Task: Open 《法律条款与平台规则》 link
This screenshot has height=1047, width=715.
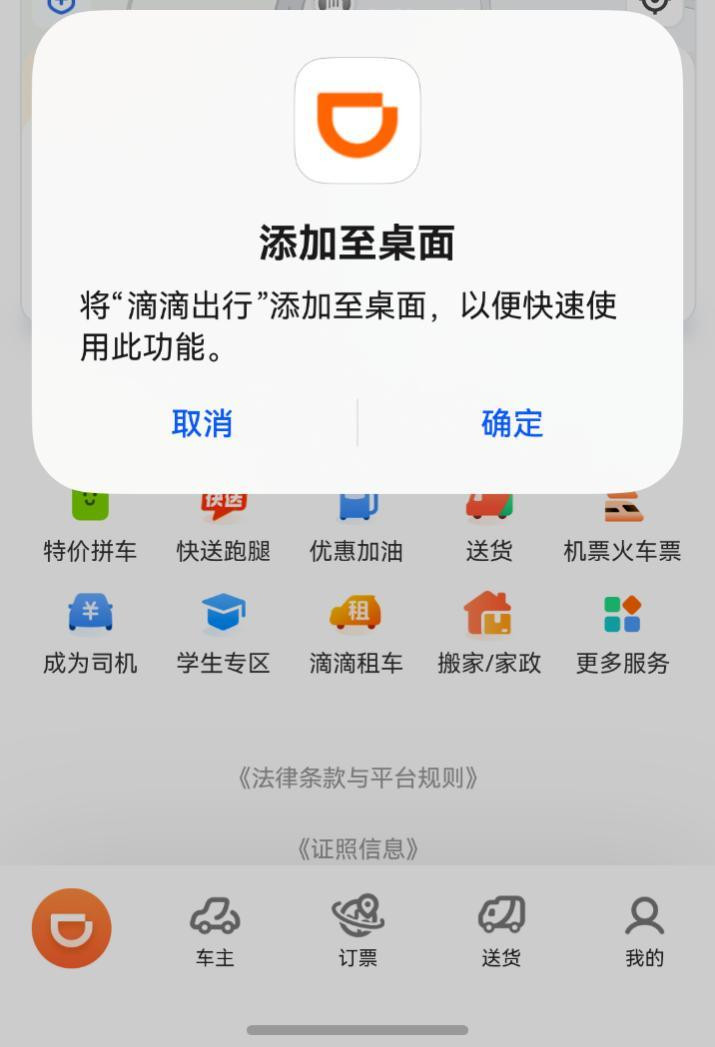Action: pyautogui.click(x=357, y=777)
